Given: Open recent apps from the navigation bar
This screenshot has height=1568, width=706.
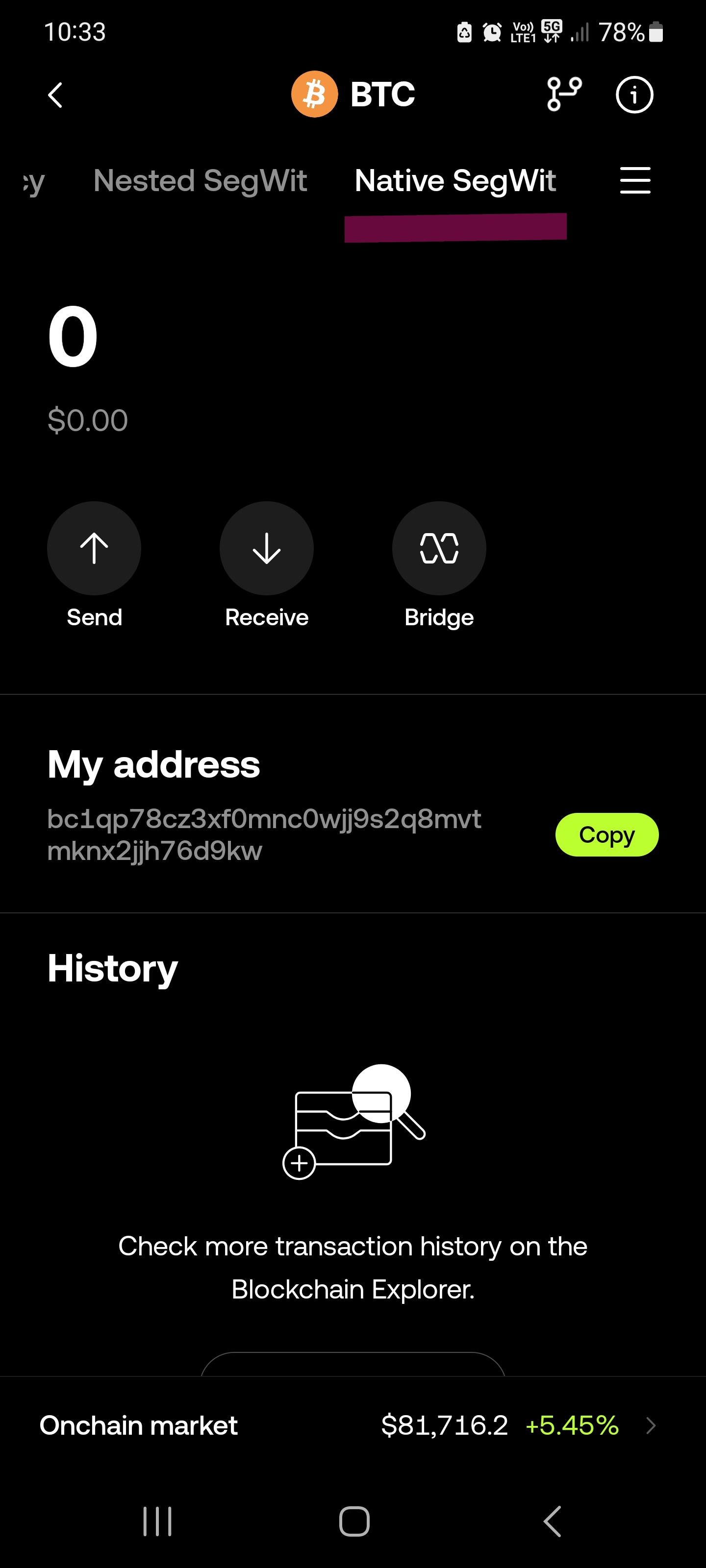Looking at the screenshot, I should point(157,1521).
